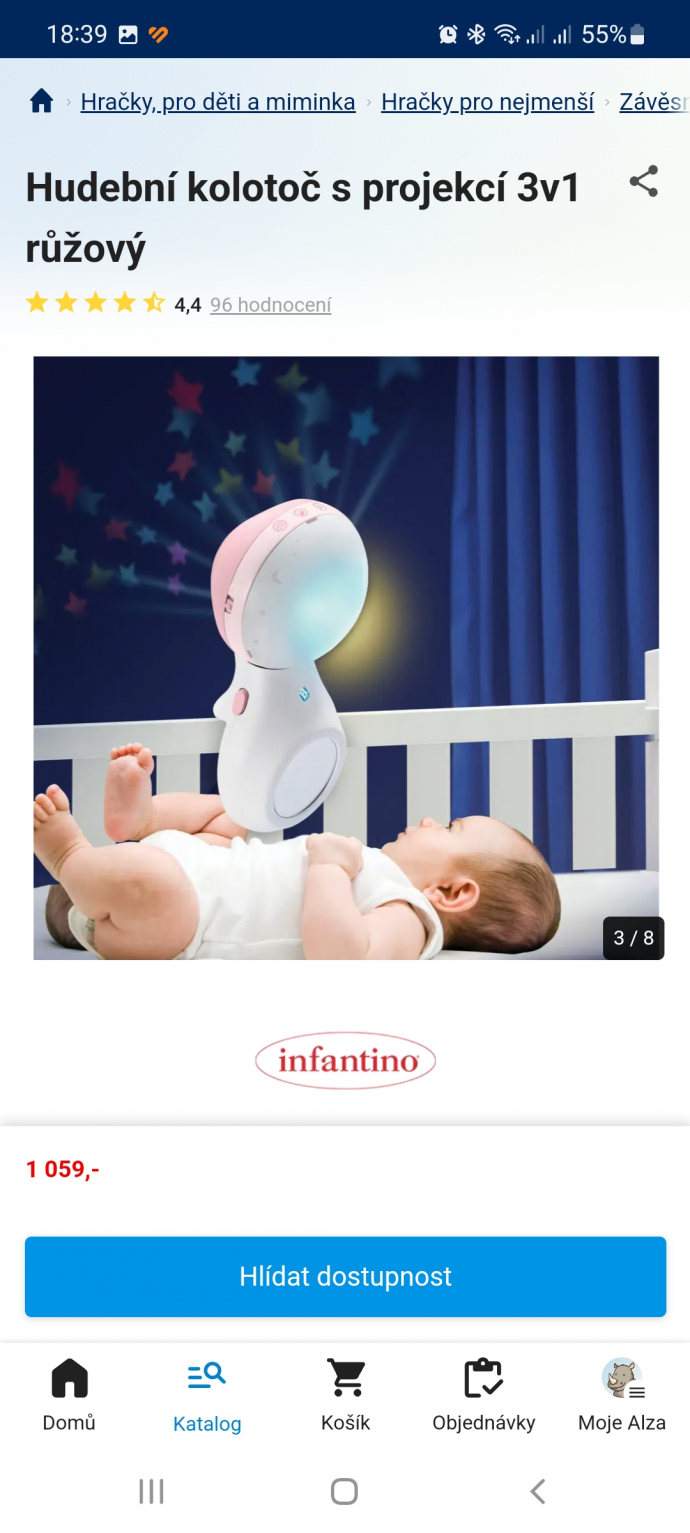Tap the Hlídat dostupnost button
Screen dimensions: 690x1533
click(x=345, y=1276)
